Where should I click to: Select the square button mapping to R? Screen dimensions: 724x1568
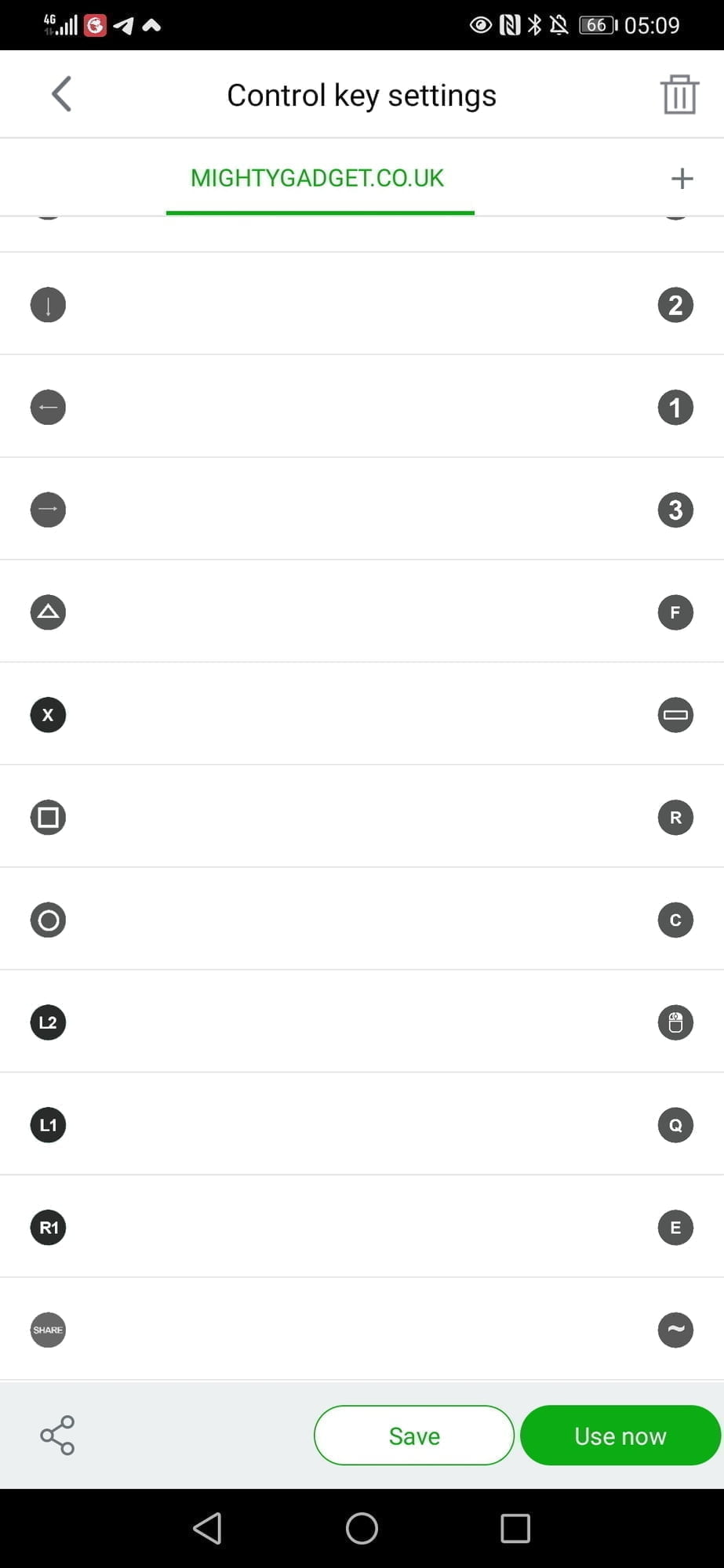tap(362, 818)
